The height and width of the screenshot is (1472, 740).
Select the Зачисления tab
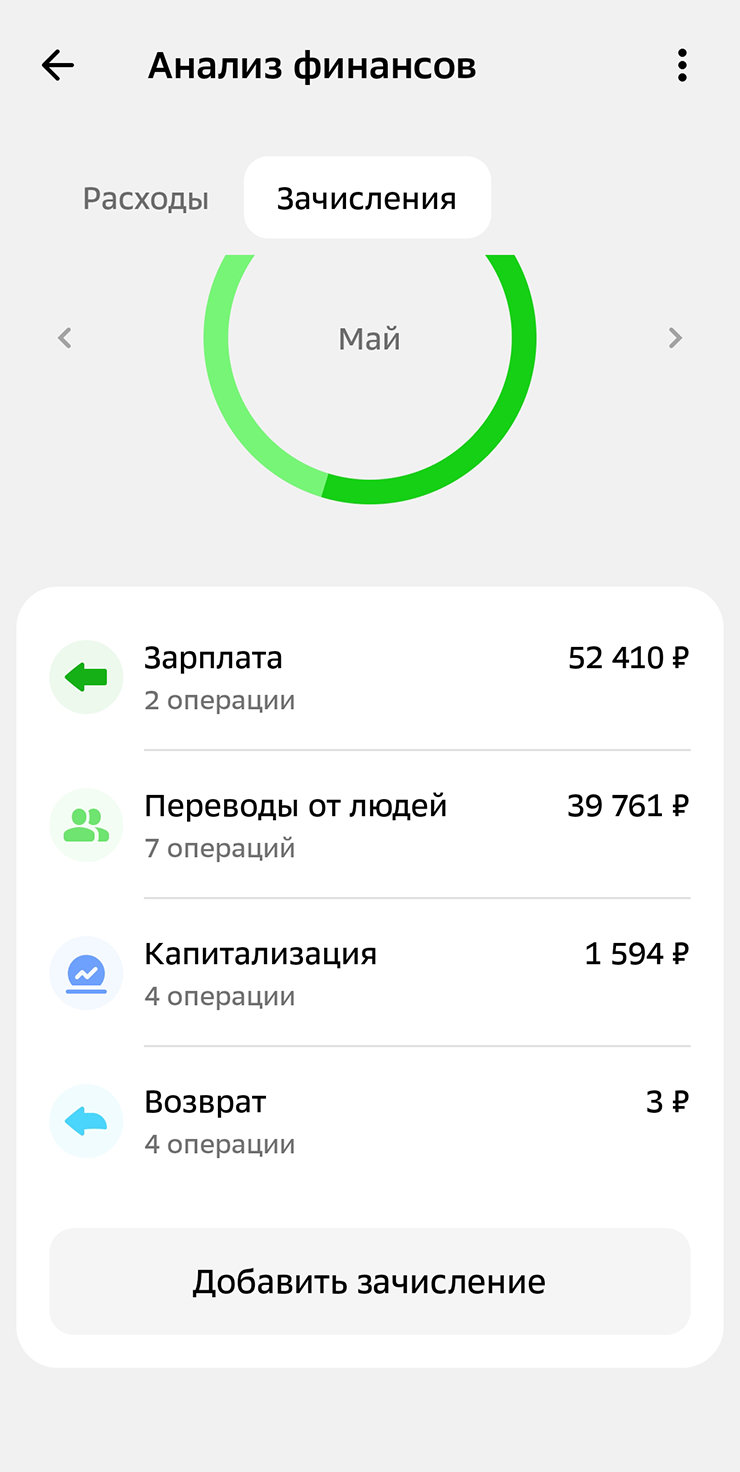[x=367, y=198]
